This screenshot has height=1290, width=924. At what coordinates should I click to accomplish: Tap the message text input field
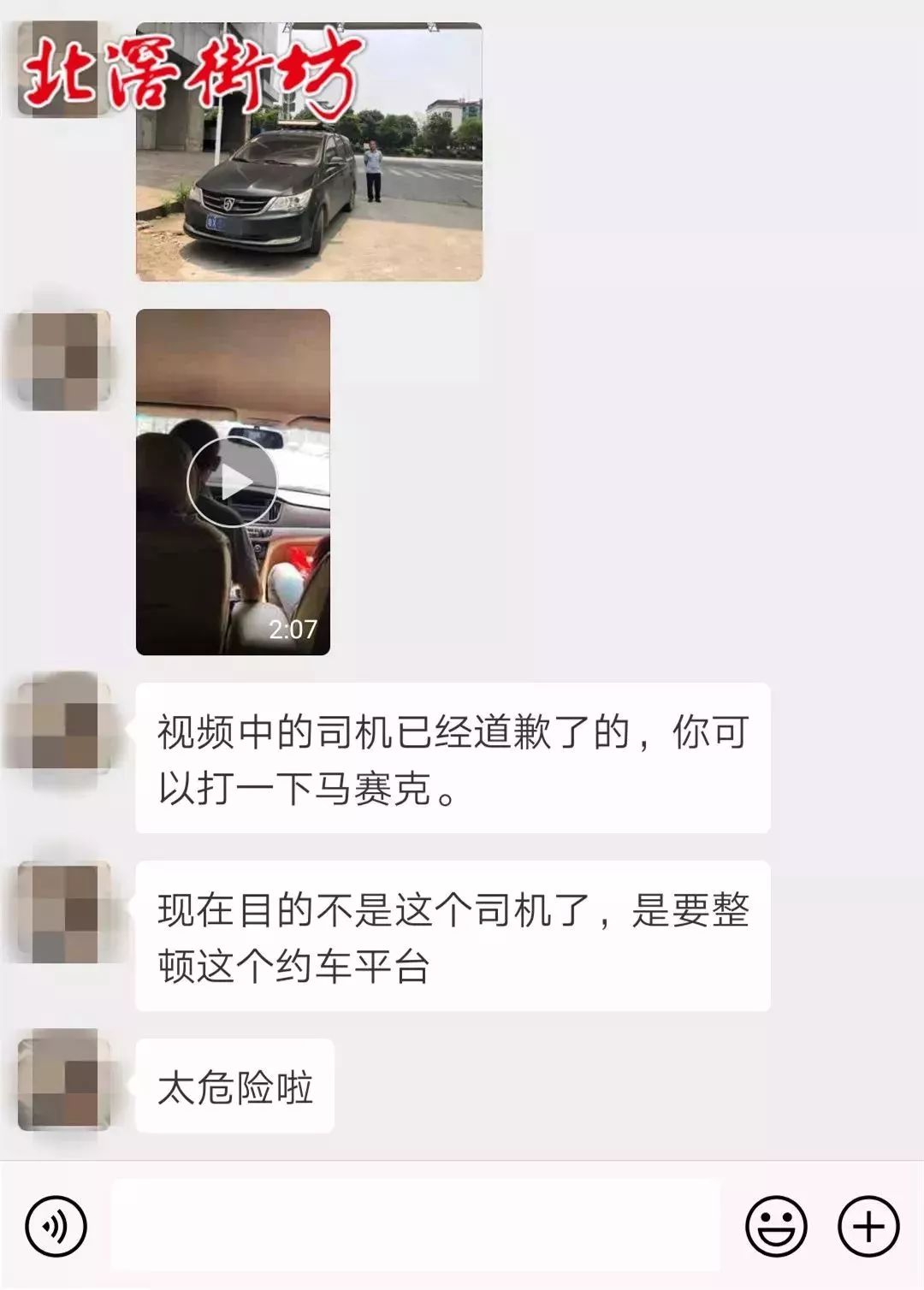[x=415, y=1224]
